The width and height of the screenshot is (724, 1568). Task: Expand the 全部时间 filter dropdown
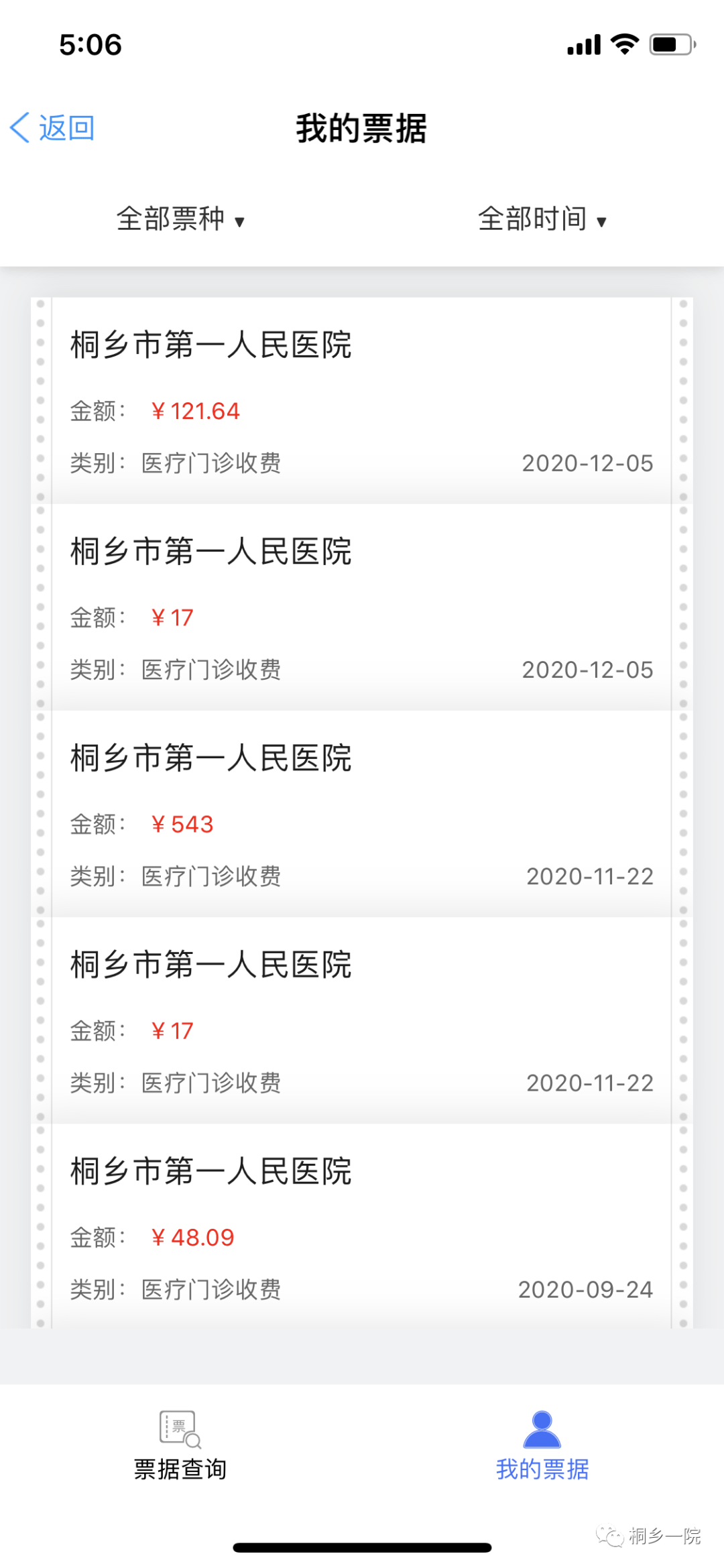542,219
